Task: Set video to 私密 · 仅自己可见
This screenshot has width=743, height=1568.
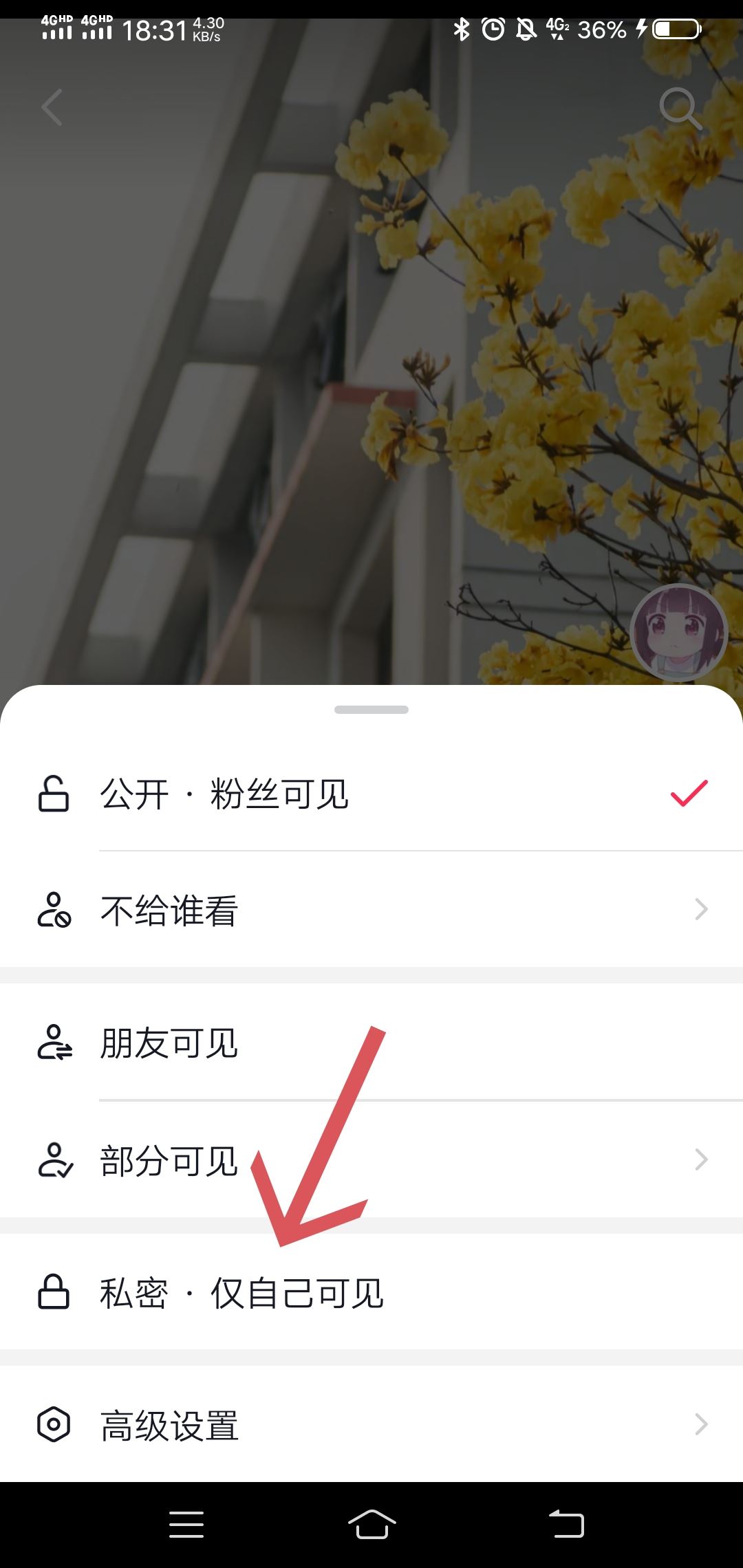Action: 371,1292
